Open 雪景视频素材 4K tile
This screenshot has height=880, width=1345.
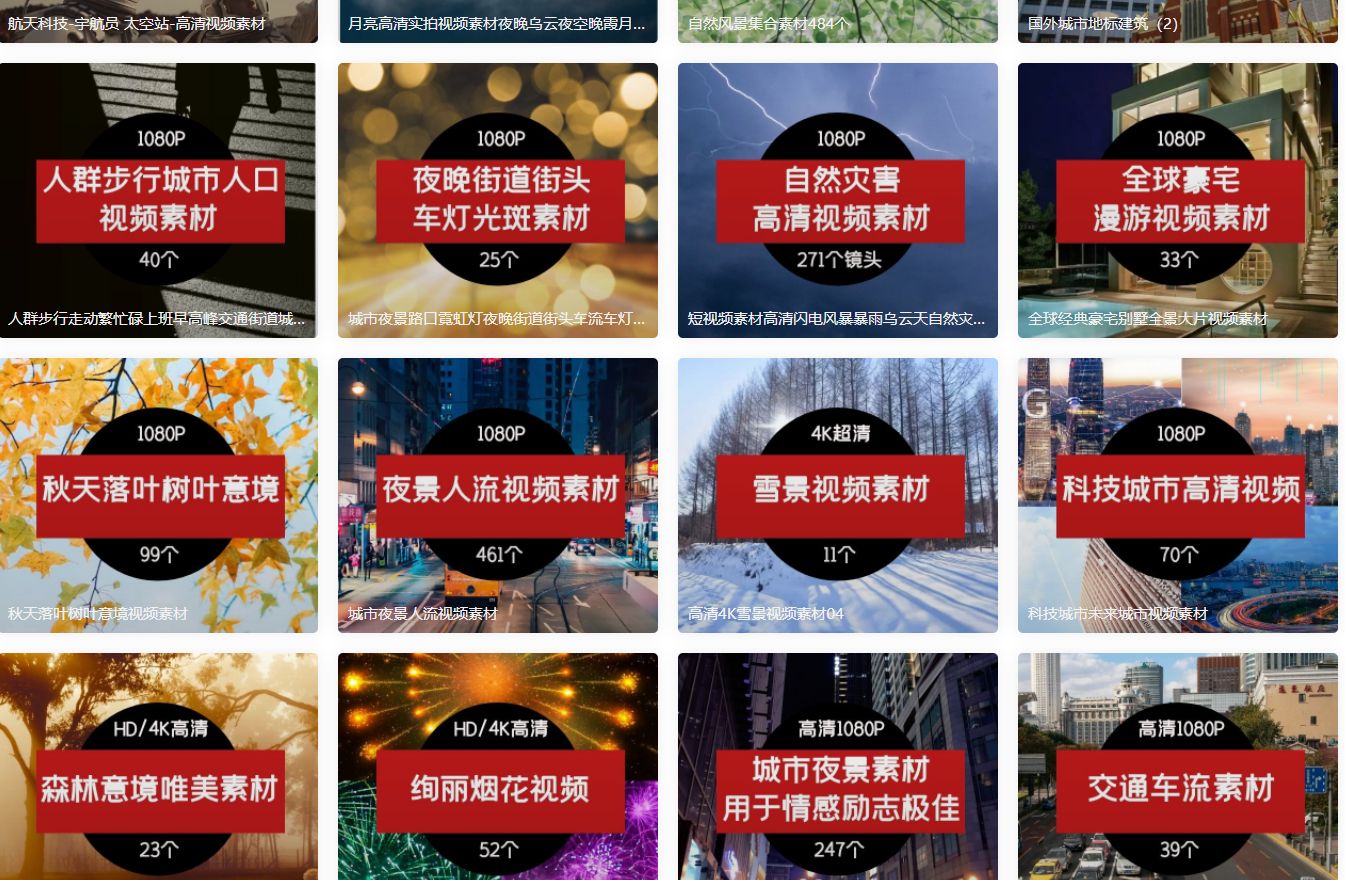coord(838,495)
